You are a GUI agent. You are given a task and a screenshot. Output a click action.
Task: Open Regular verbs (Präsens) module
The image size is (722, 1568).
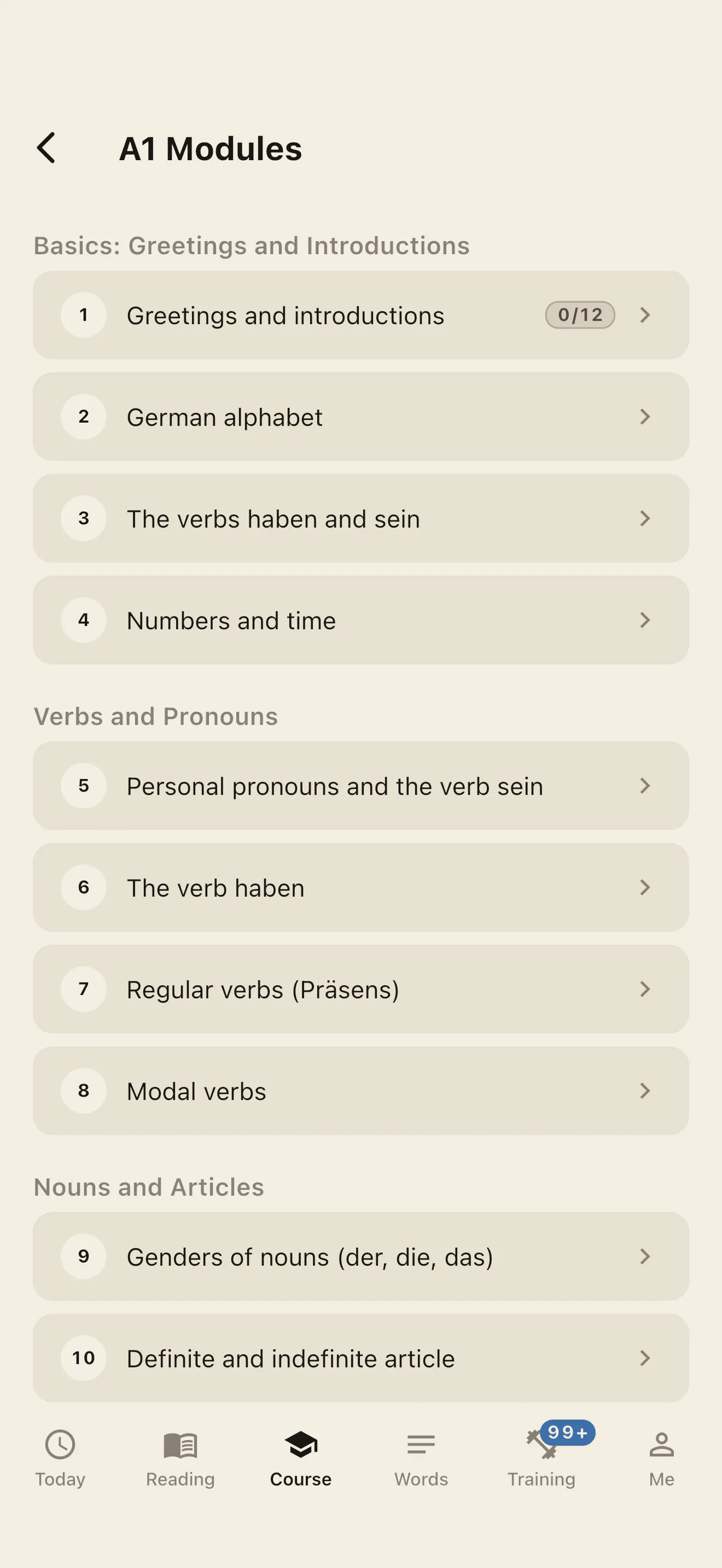[361, 988]
